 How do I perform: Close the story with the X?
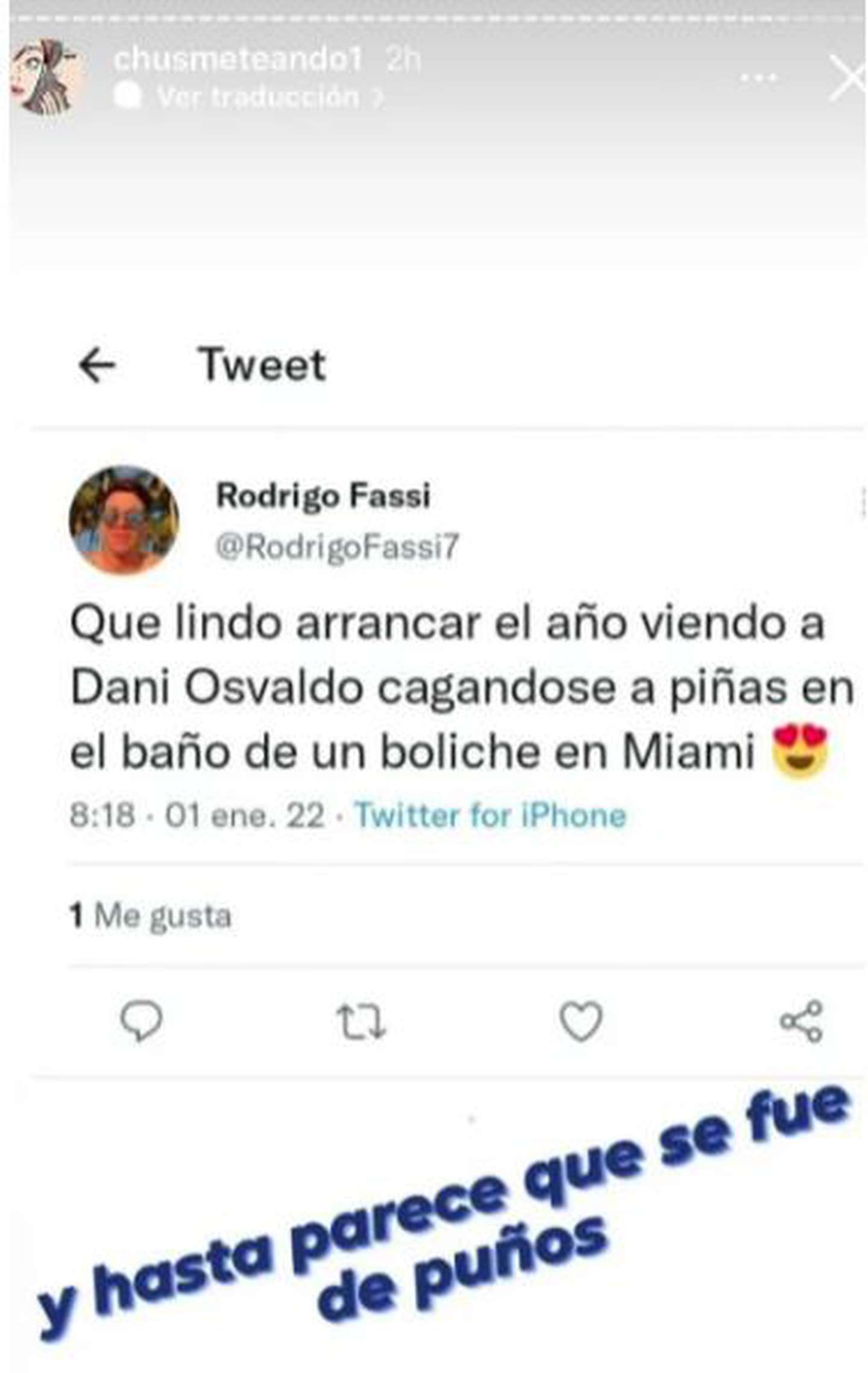click(x=847, y=78)
